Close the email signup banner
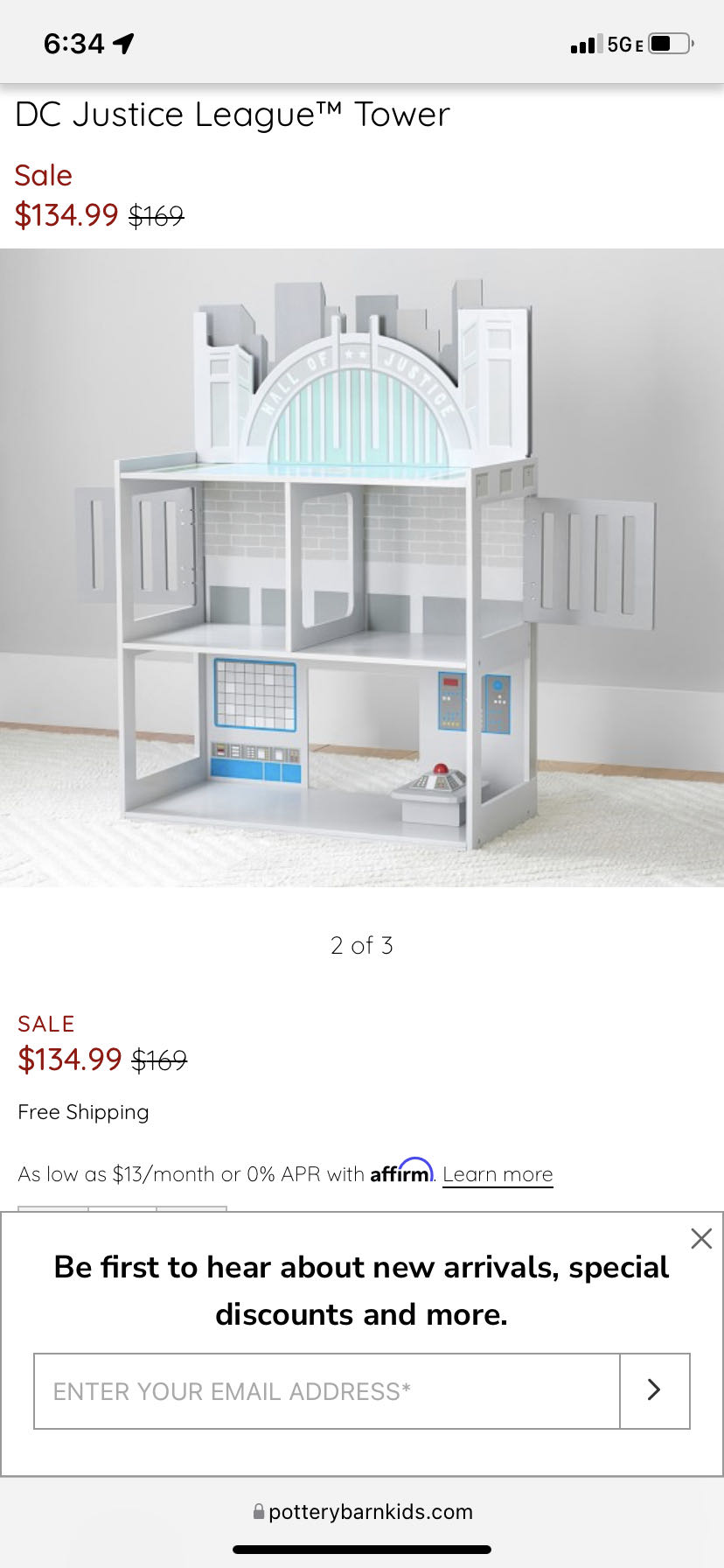The width and height of the screenshot is (724, 1568). pos(701,1238)
